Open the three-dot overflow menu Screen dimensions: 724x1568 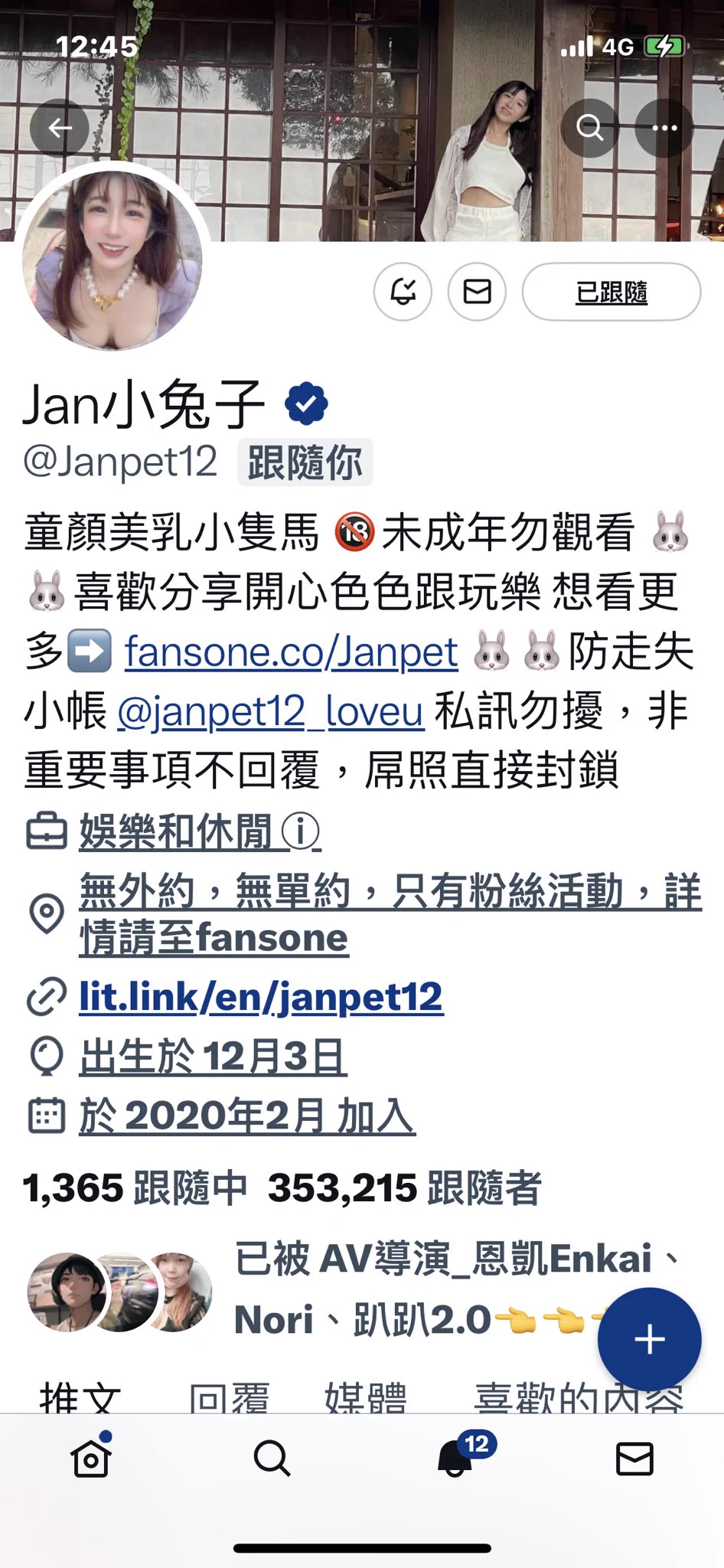tap(664, 128)
